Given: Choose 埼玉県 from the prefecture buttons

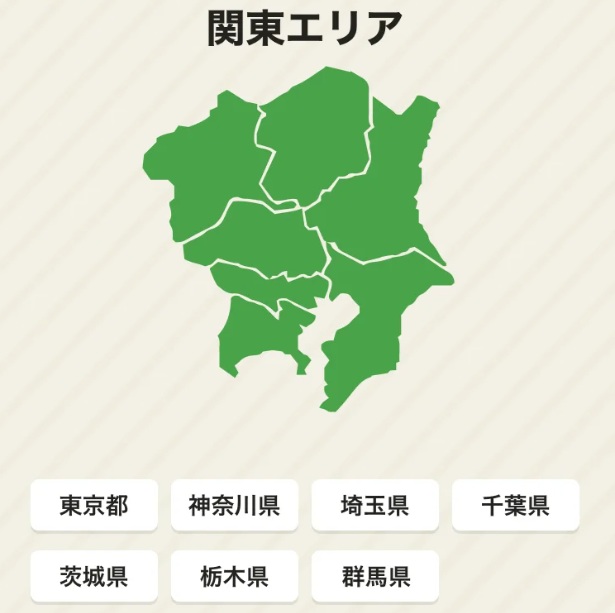Looking at the screenshot, I should (375, 505).
